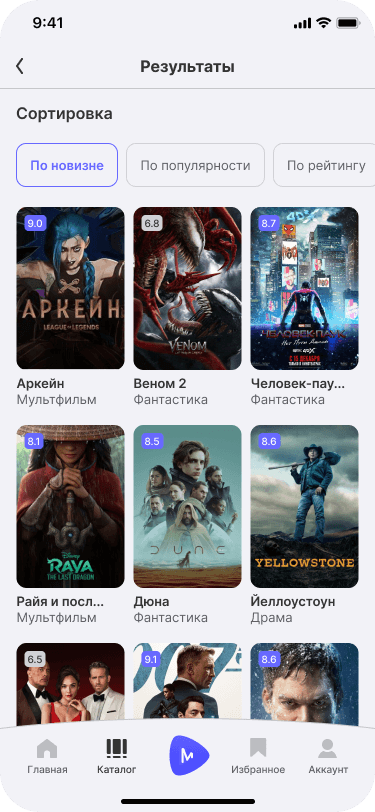The width and height of the screenshot is (375, 812).
Task: Go to the Избранное tab
Action: [x=258, y=757]
